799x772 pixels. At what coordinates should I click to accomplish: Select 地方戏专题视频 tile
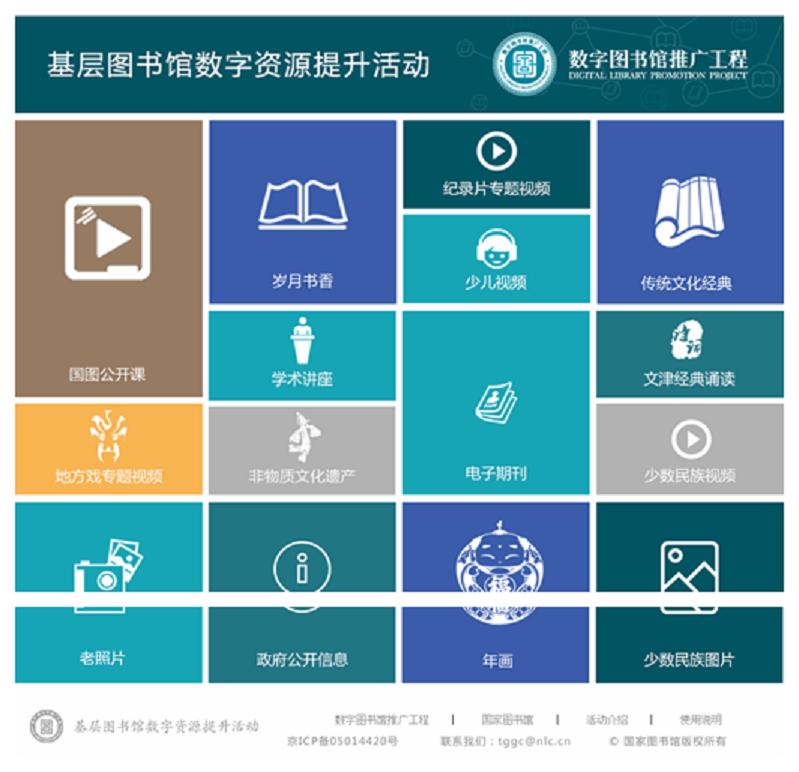coord(108,449)
